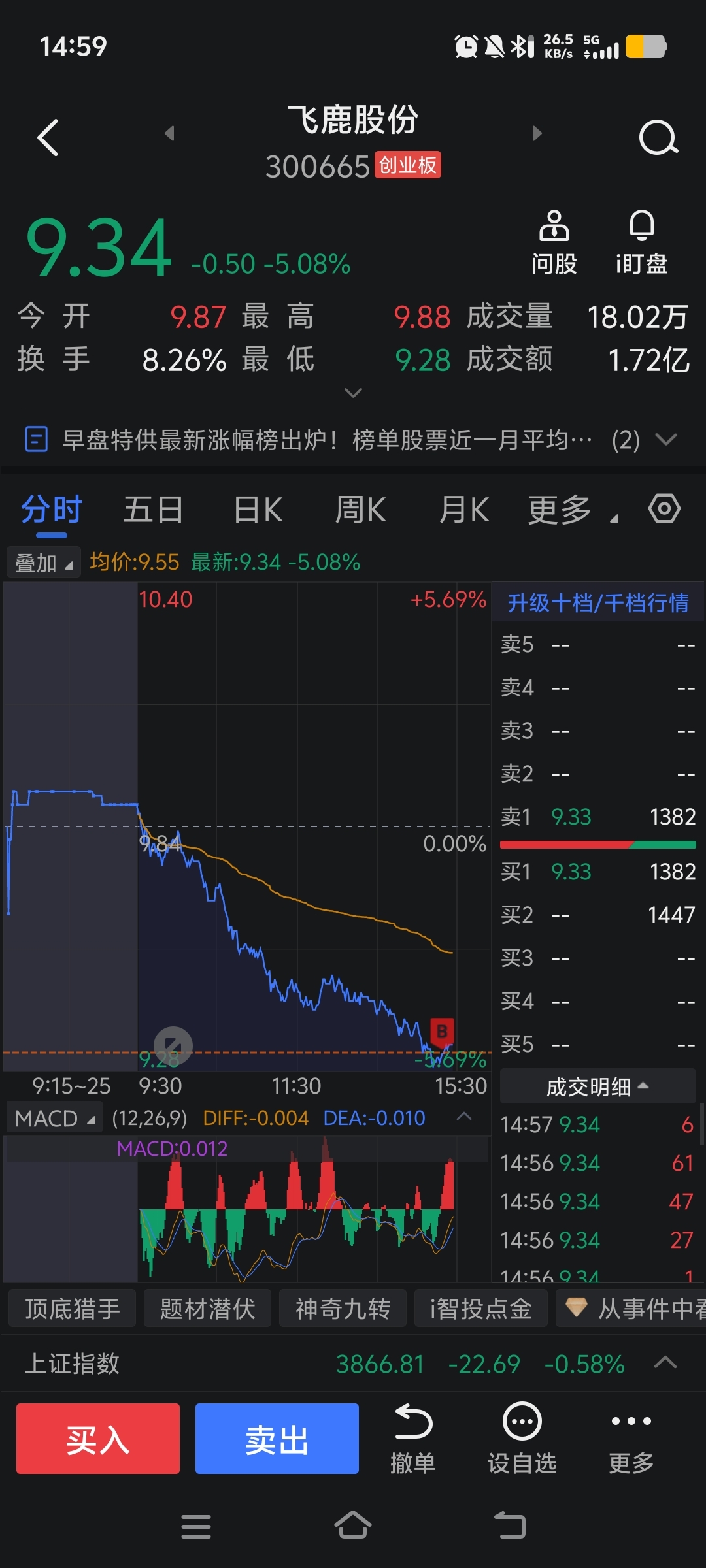The image size is (706, 1568).
Task: Select the 周K chart tab
Action: pos(360,510)
